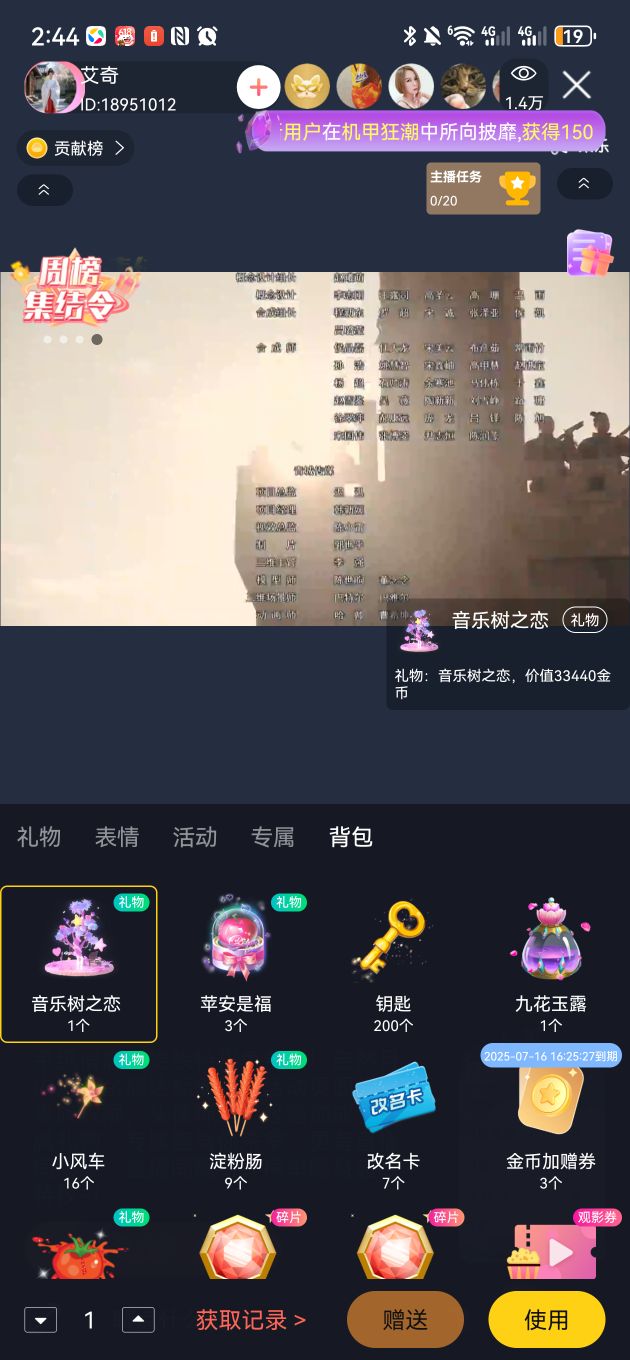Select the 金币加赠券 coupon

(551, 1121)
